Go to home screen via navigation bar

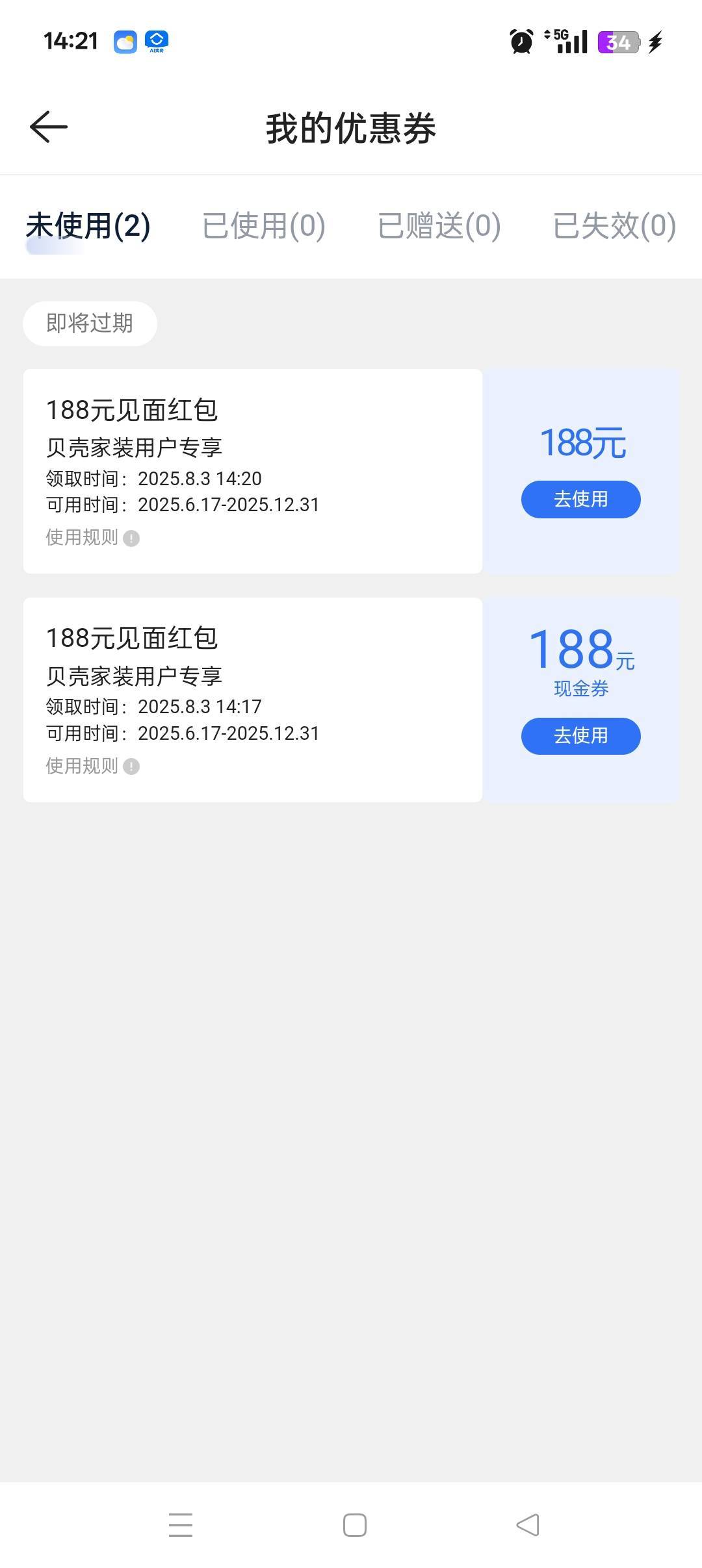coord(355,1524)
